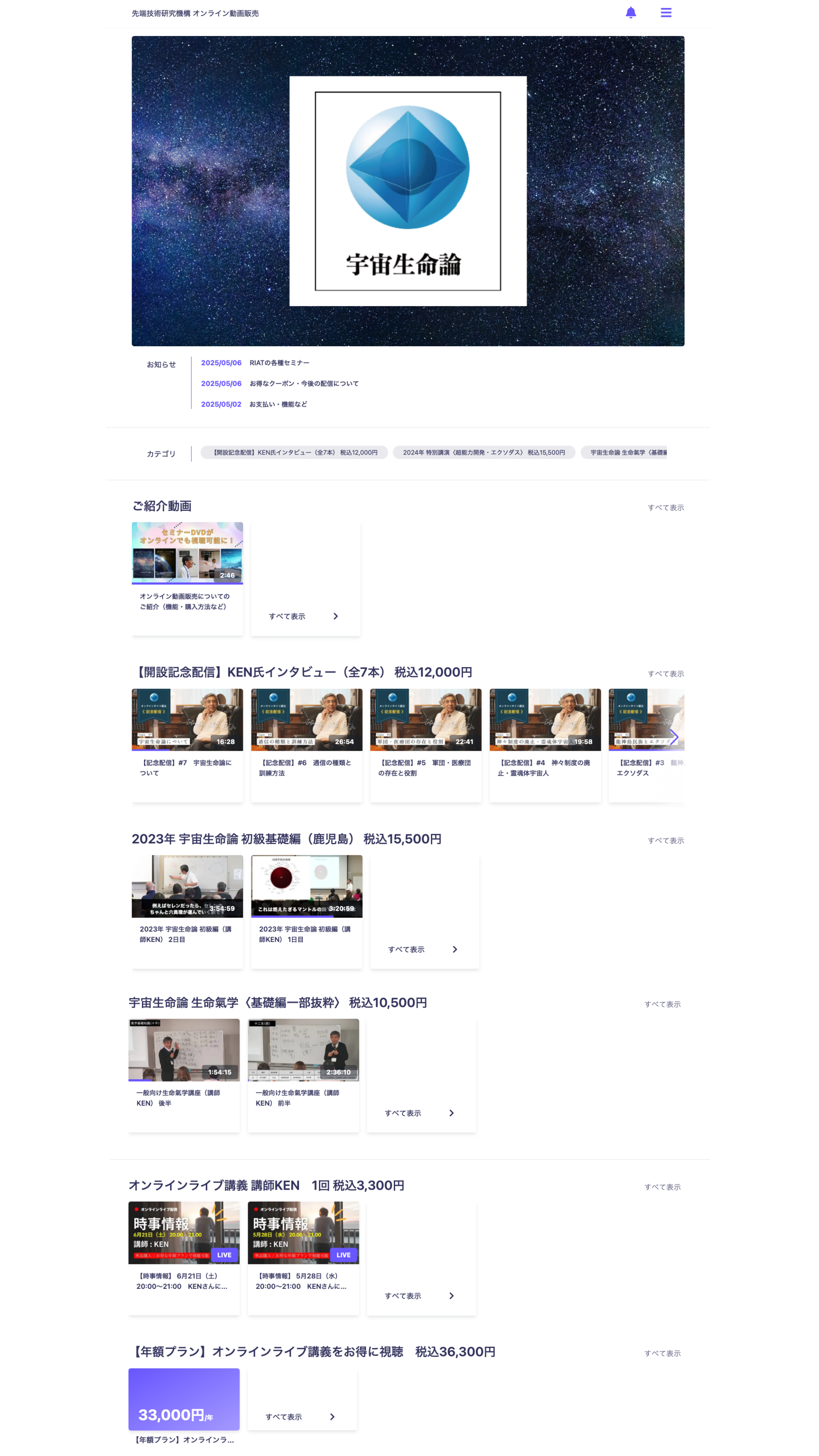
Task: Advance the interview carousel with the right arrow
Action: click(x=674, y=736)
